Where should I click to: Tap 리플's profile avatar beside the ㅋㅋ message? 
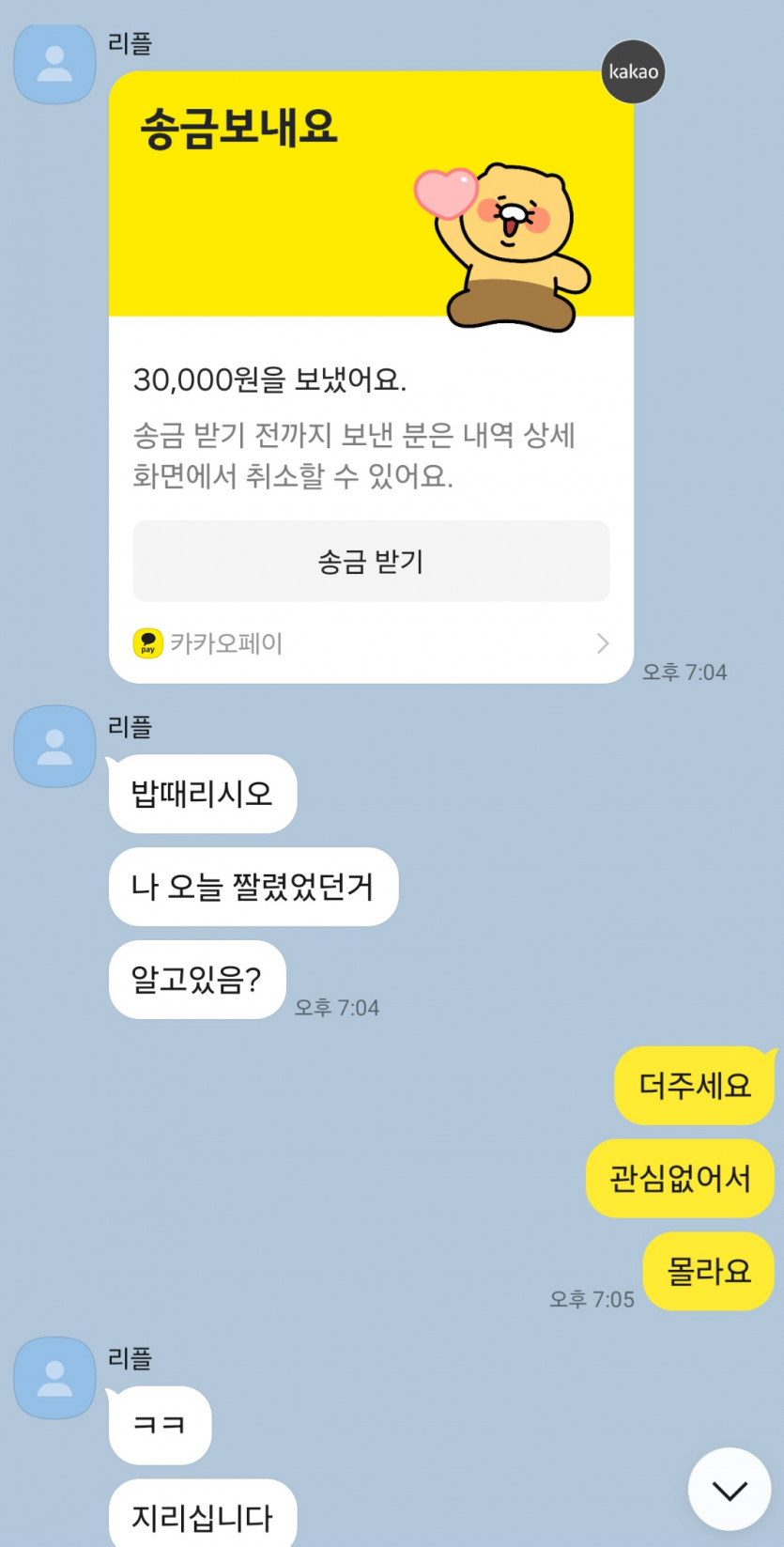[x=54, y=1378]
